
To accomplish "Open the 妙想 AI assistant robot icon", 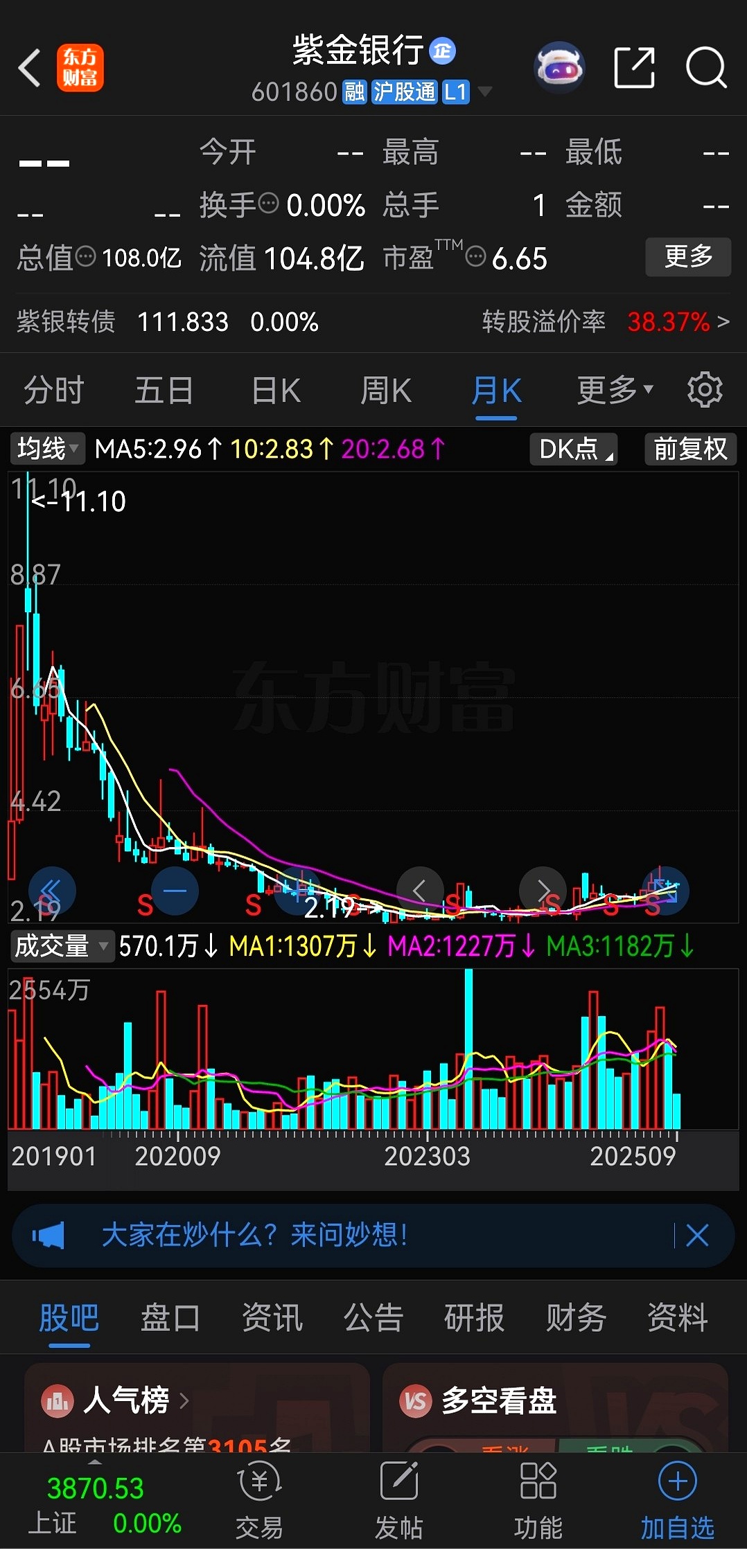I will click(x=559, y=66).
